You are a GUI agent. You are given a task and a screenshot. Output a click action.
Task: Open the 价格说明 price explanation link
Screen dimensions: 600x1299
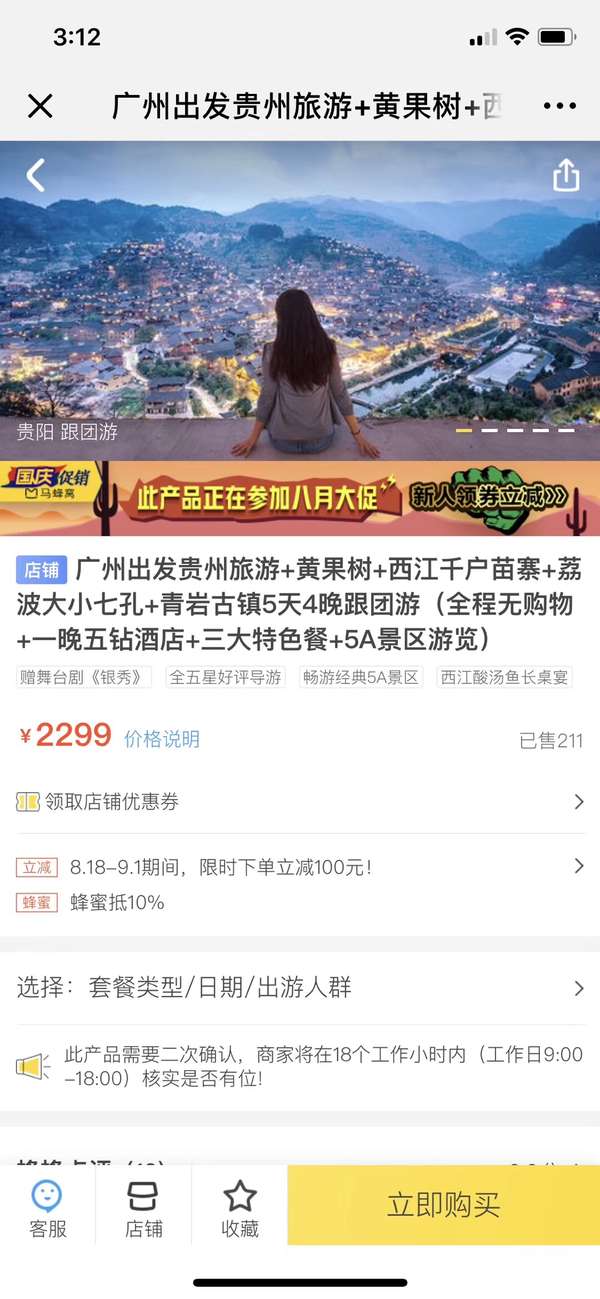point(162,739)
